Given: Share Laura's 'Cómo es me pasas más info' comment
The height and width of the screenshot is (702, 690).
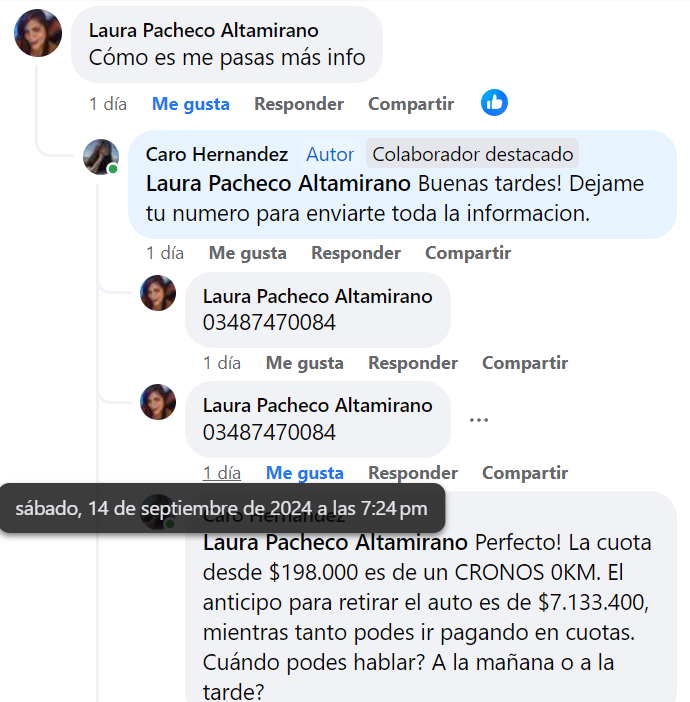Looking at the screenshot, I should 410,104.
